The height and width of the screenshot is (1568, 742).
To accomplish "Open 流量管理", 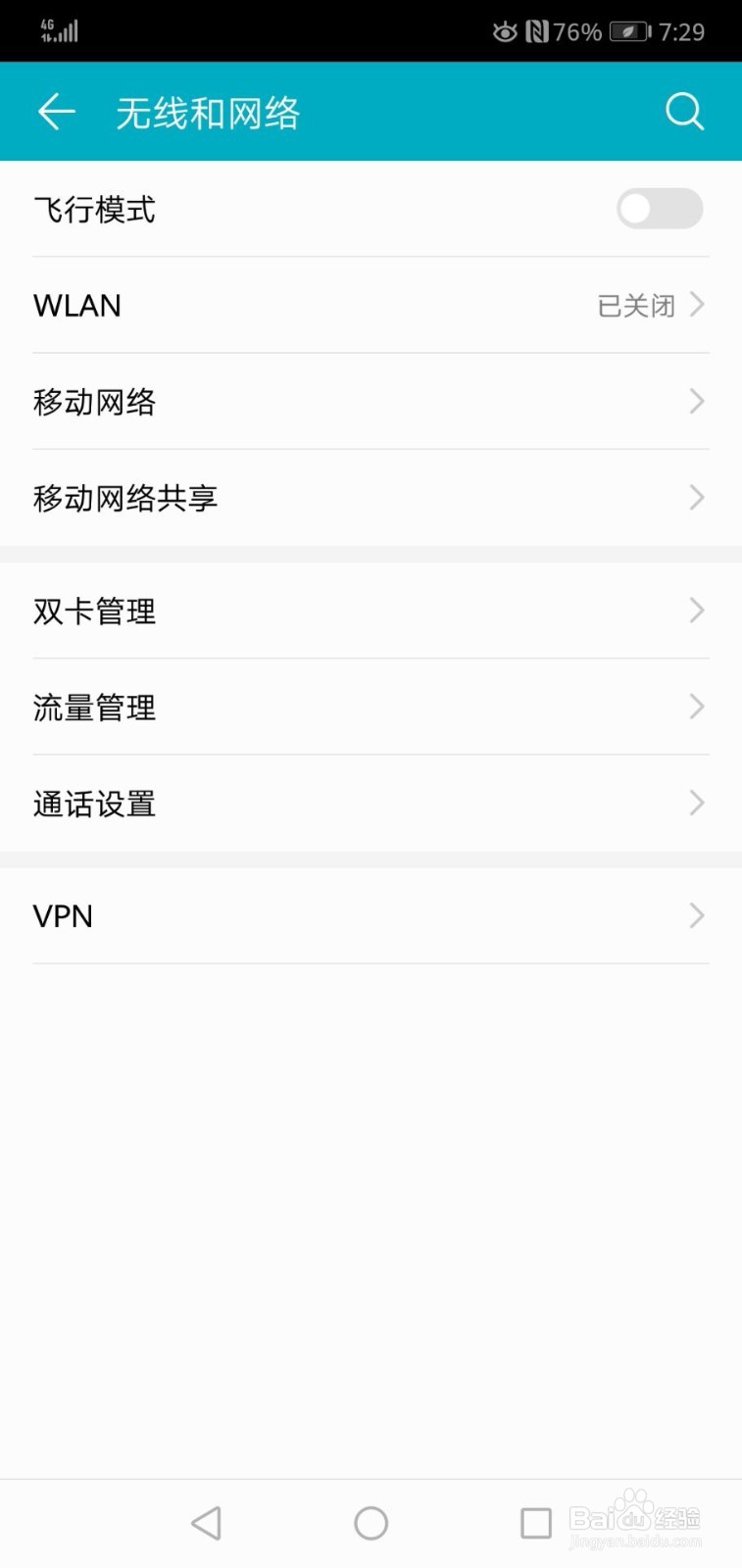I will [371, 708].
